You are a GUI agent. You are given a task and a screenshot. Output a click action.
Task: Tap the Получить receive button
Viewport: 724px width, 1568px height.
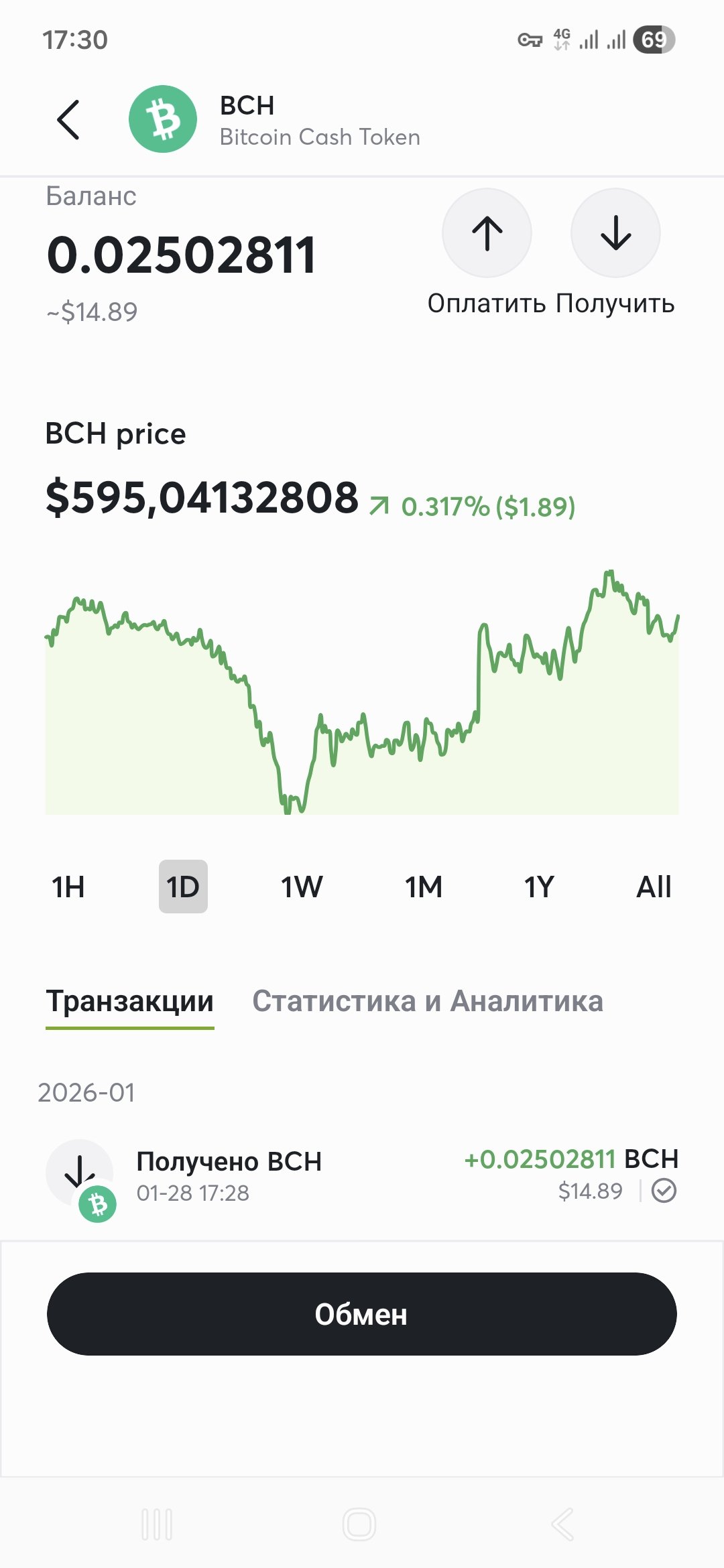point(615,234)
